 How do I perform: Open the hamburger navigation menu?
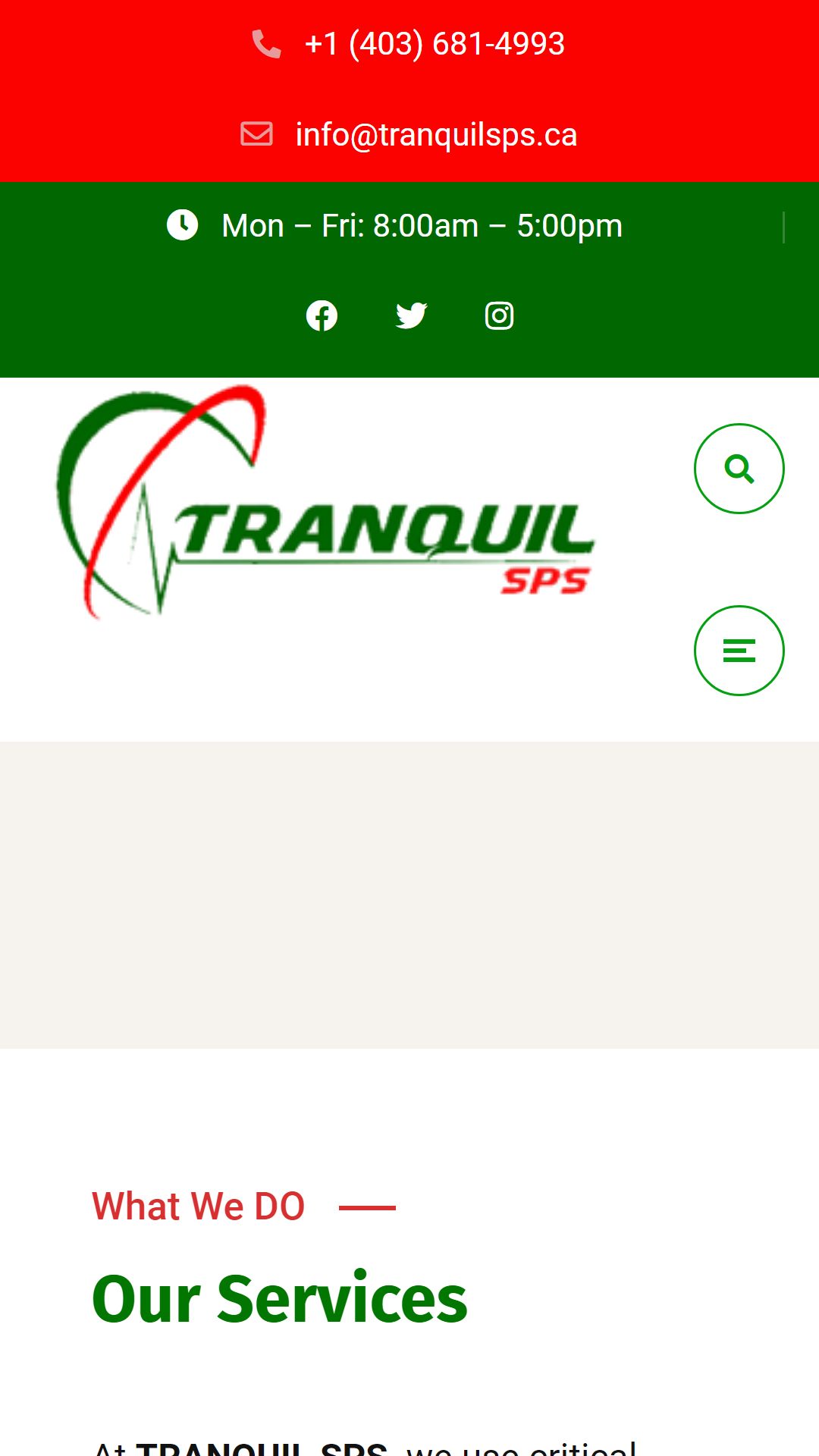739,651
